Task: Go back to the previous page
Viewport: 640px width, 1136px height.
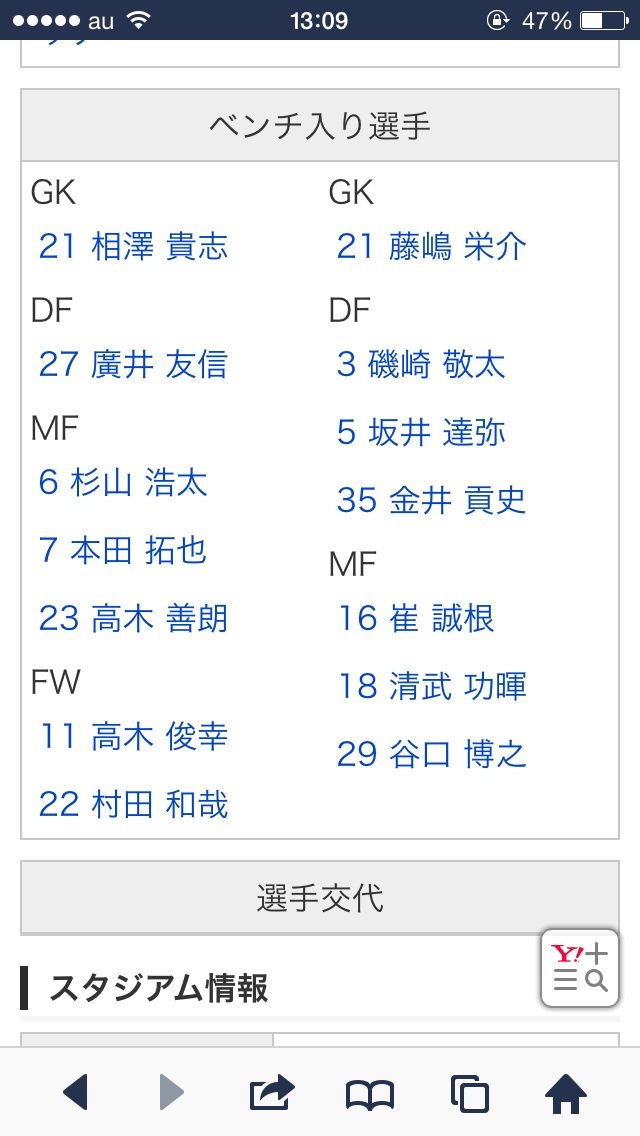Action: pyautogui.click(x=76, y=1093)
